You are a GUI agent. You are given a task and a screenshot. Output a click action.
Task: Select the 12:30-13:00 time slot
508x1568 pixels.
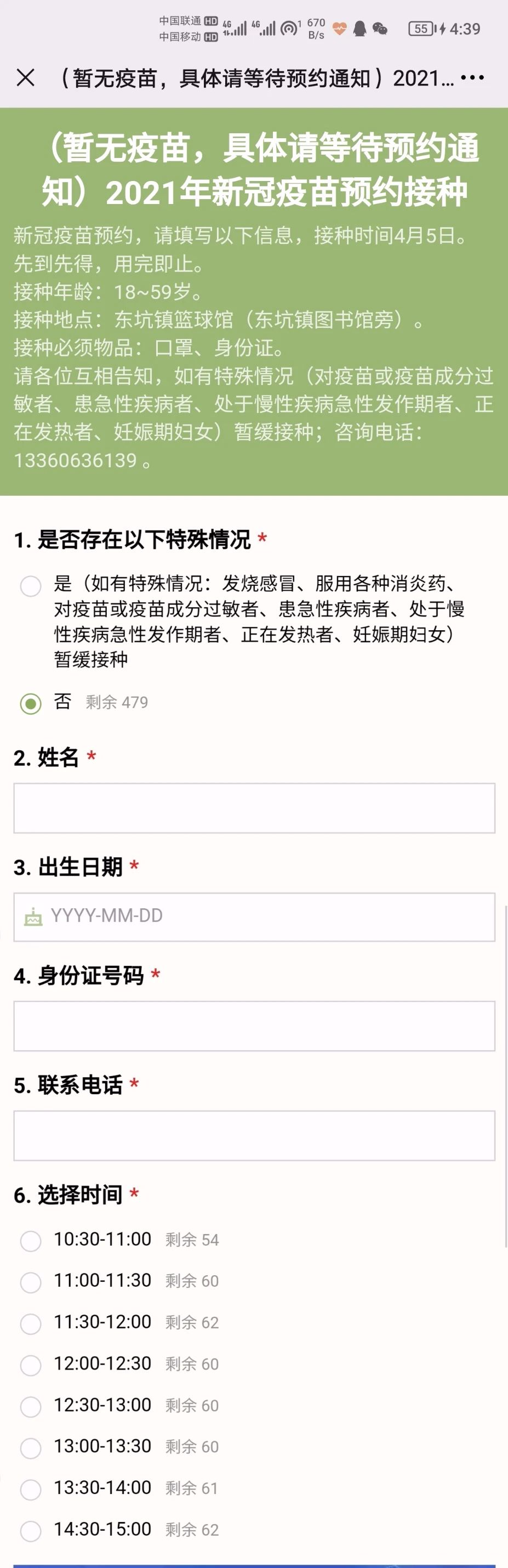tap(31, 1406)
